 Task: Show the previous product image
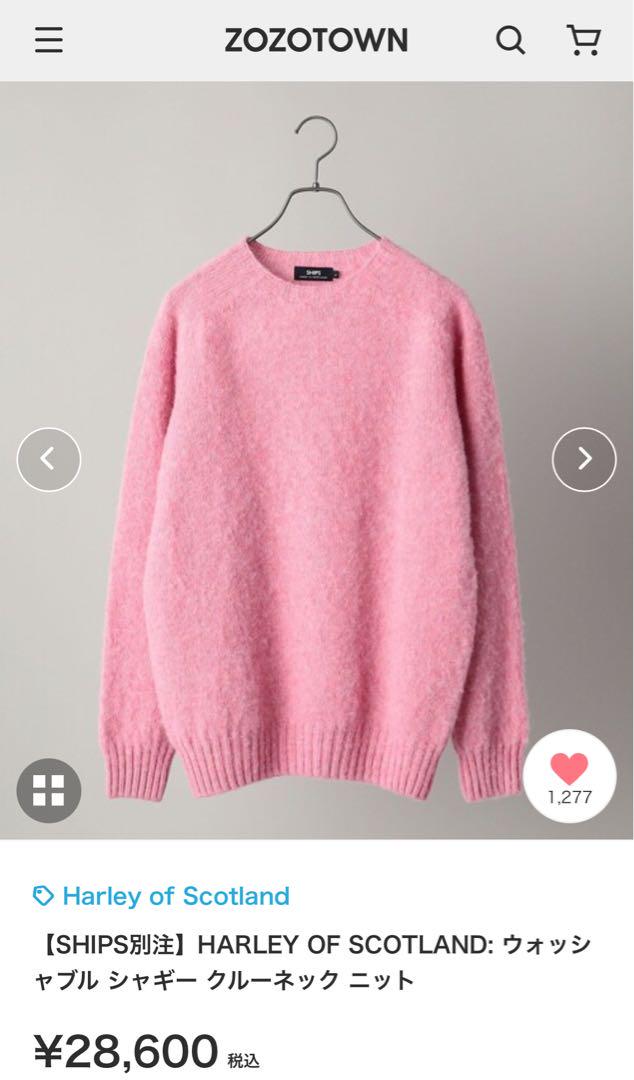coord(48,459)
